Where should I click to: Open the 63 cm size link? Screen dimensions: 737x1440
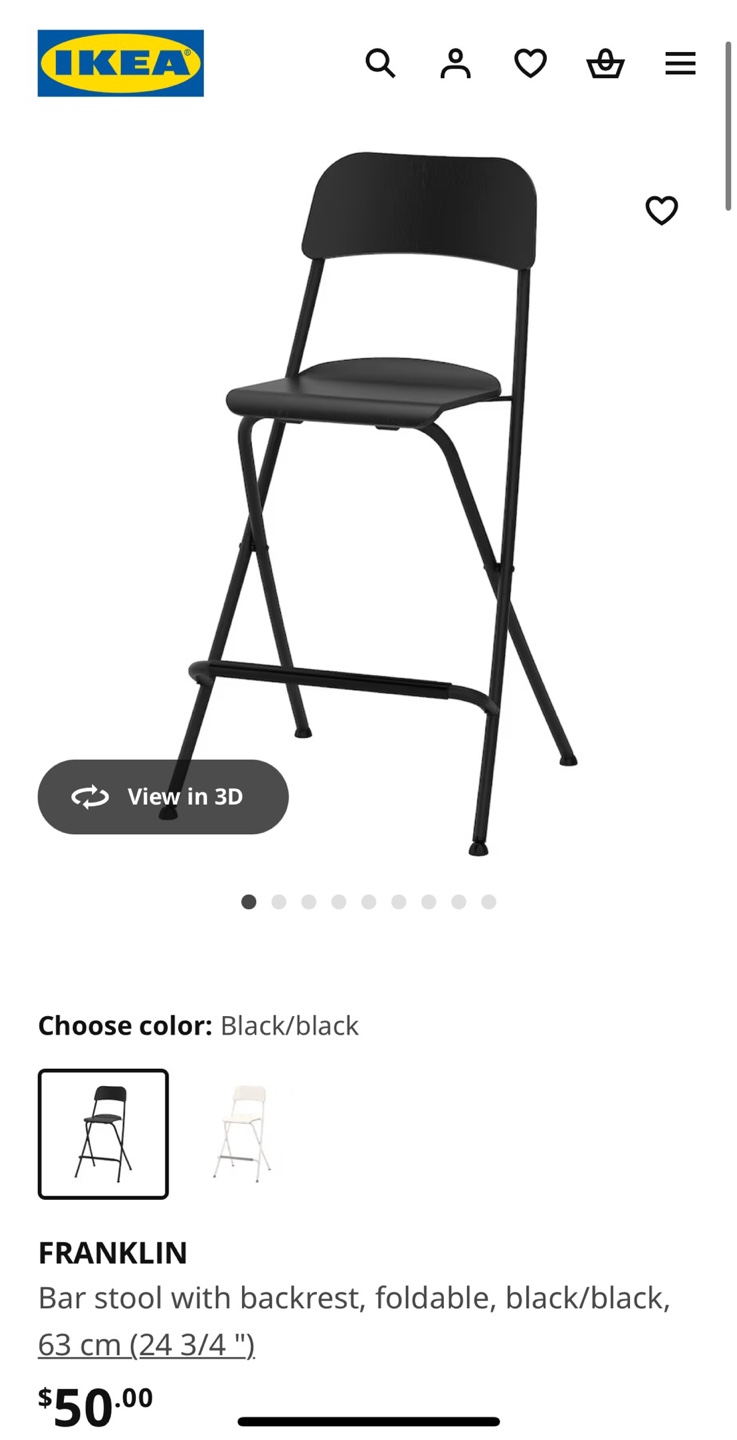[x=146, y=1345]
